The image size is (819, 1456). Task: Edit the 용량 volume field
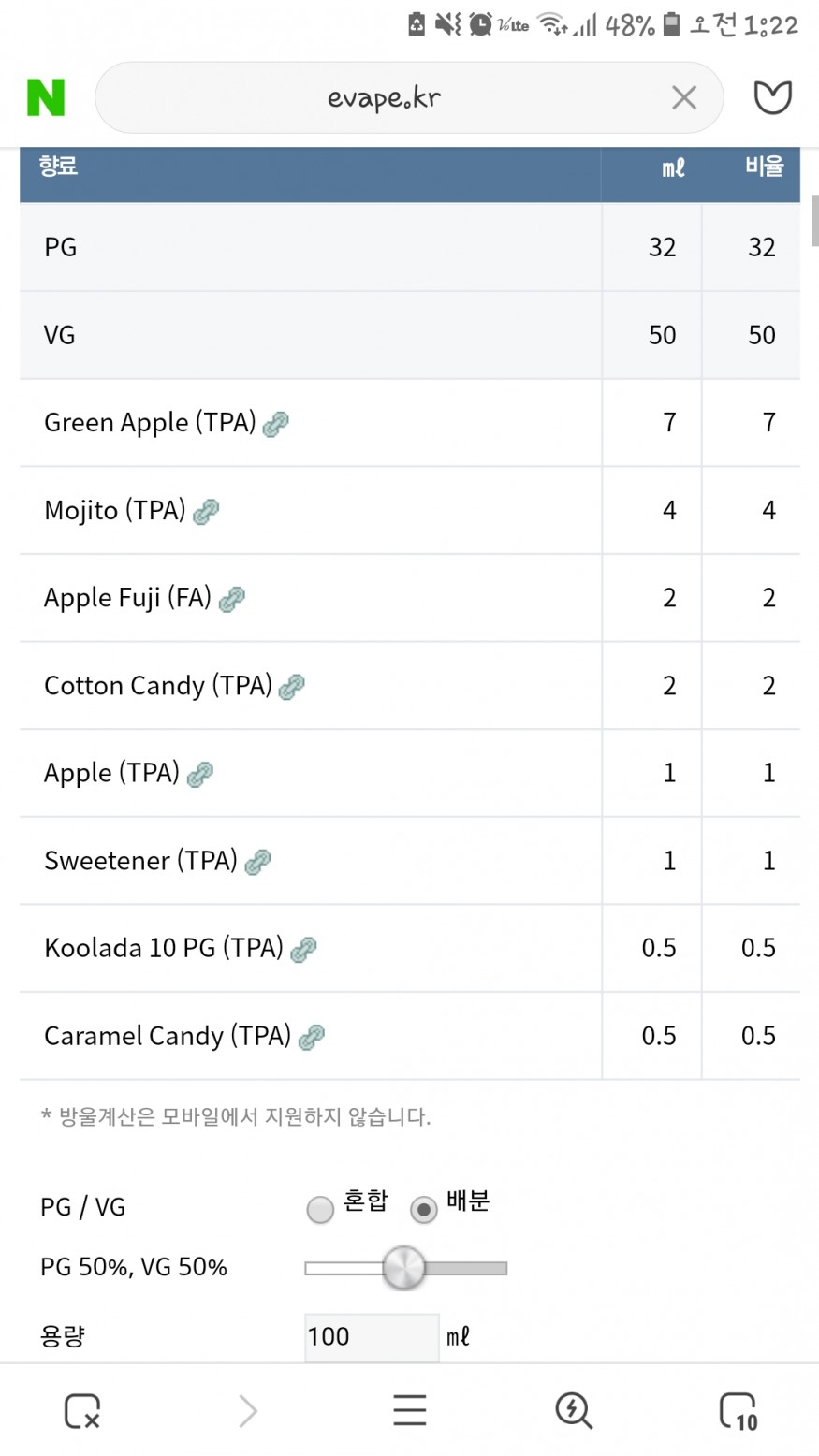[x=372, y=1336]
